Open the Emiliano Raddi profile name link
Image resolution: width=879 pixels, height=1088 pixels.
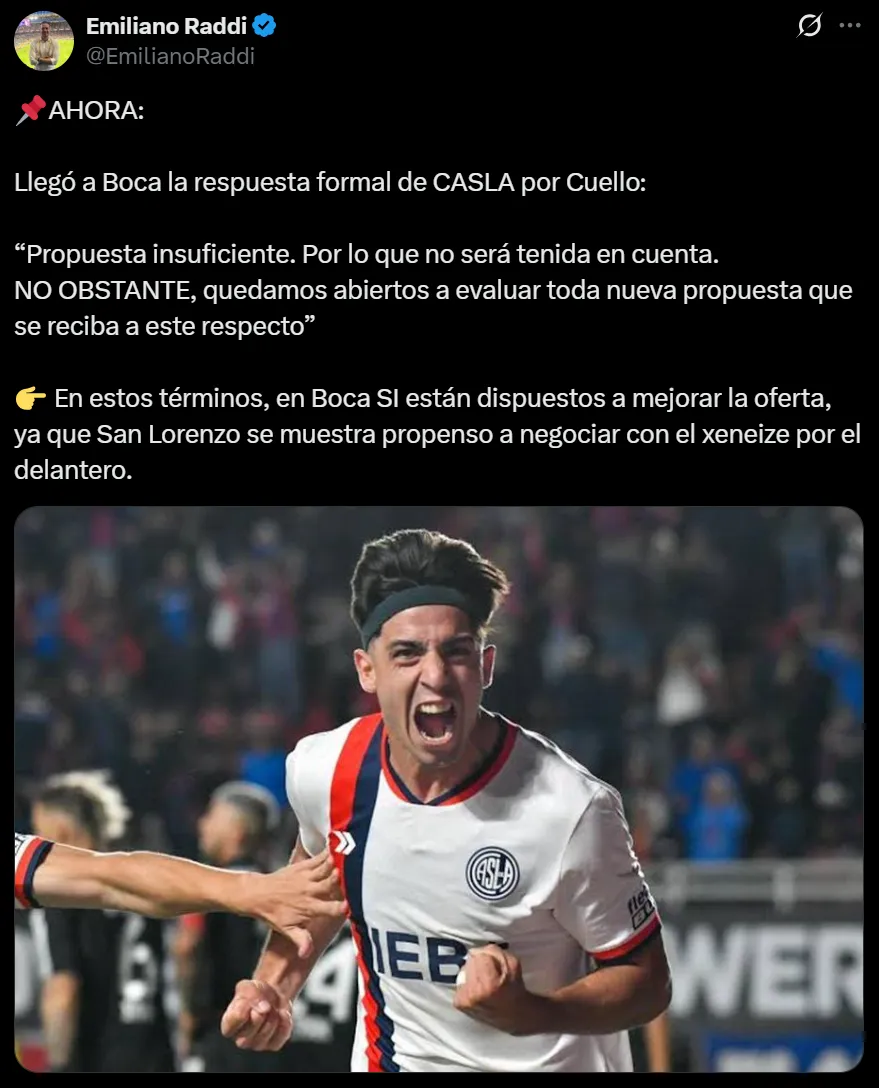166,26
